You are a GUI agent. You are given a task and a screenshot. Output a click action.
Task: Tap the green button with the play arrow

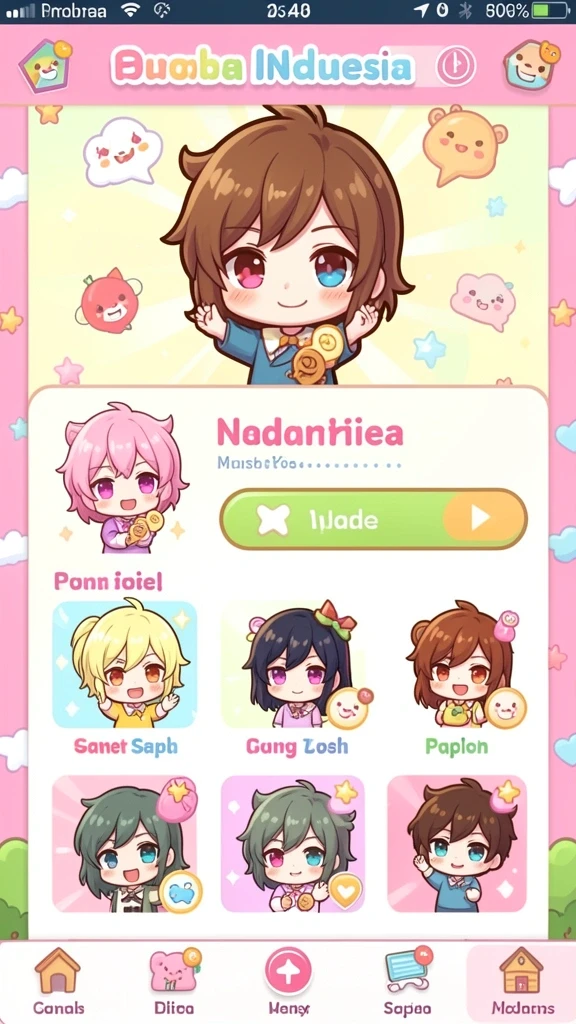373,519
